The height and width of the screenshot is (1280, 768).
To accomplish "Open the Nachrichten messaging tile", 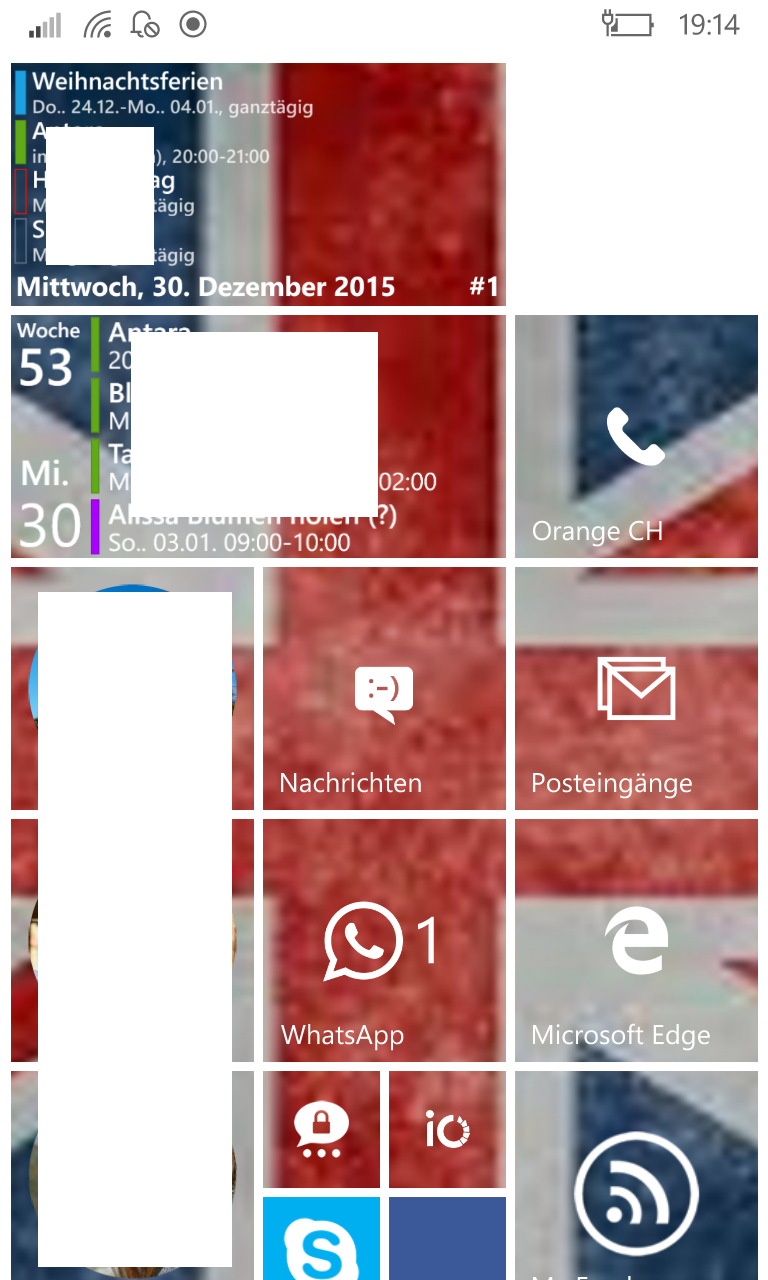I will coord(384,690).
